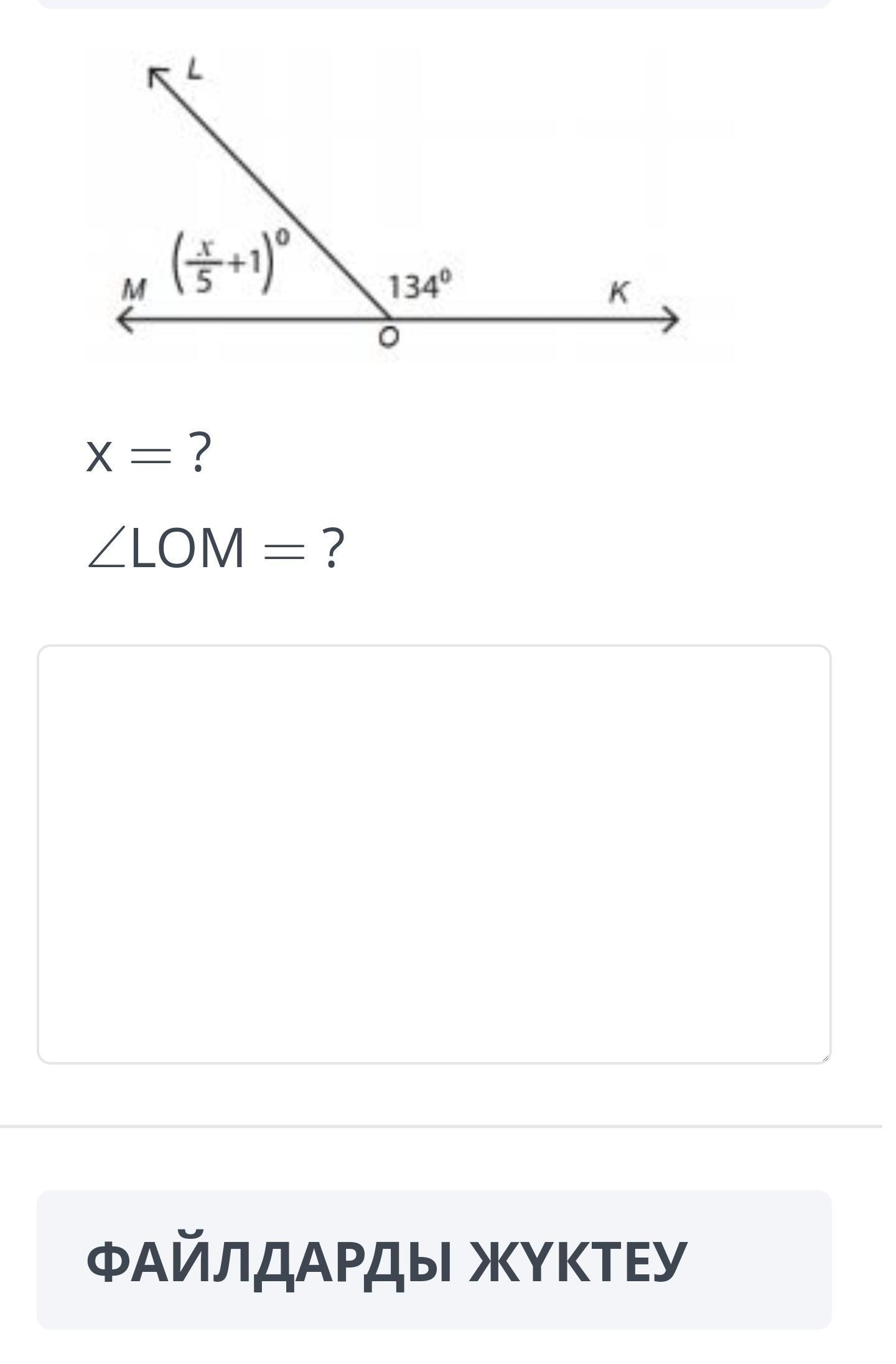Tap the ФАЙЛДАРДЫ ЖҮКТЕУ upload files button
This screenshot has height=1364, width=896.
tap(434, 1261)
